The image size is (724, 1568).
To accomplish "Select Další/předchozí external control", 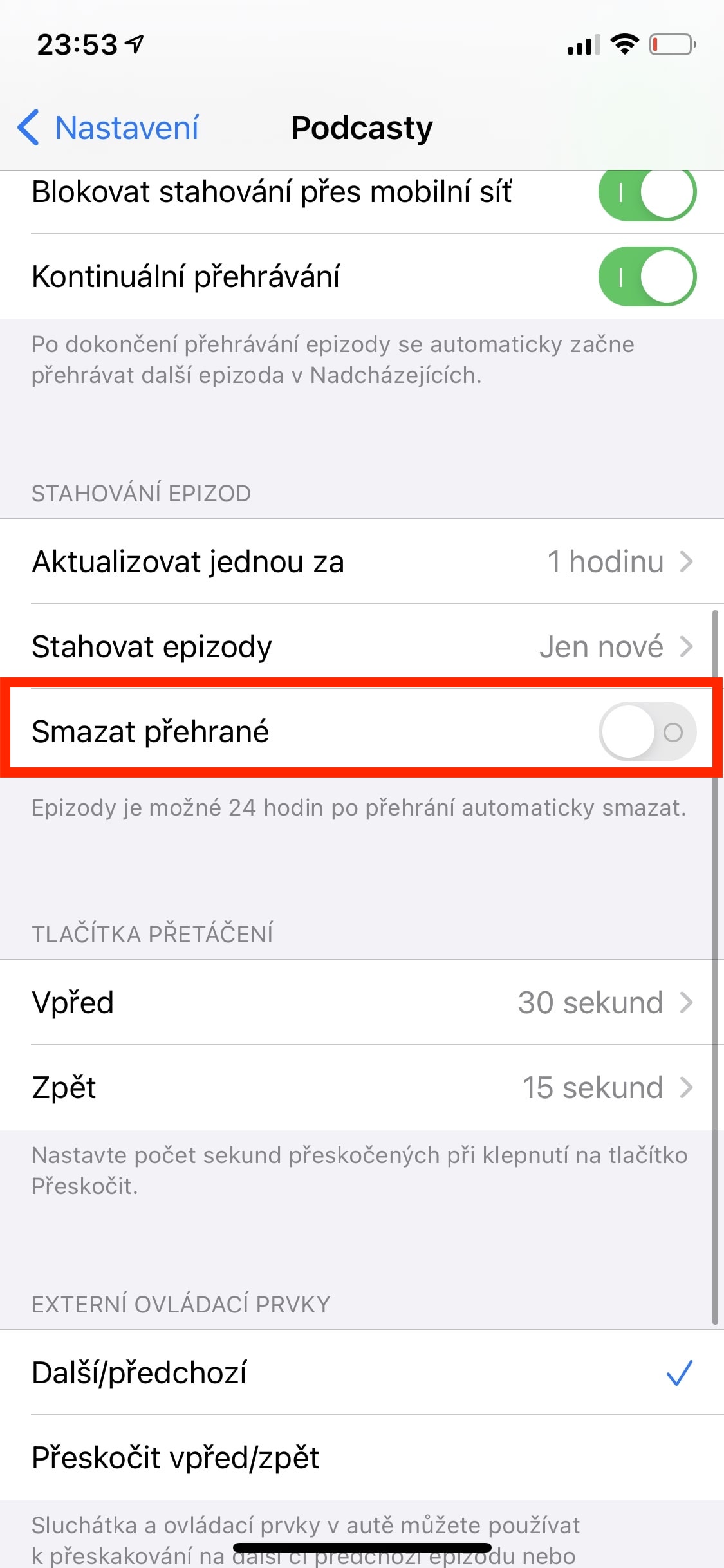I will [362, 1372].
